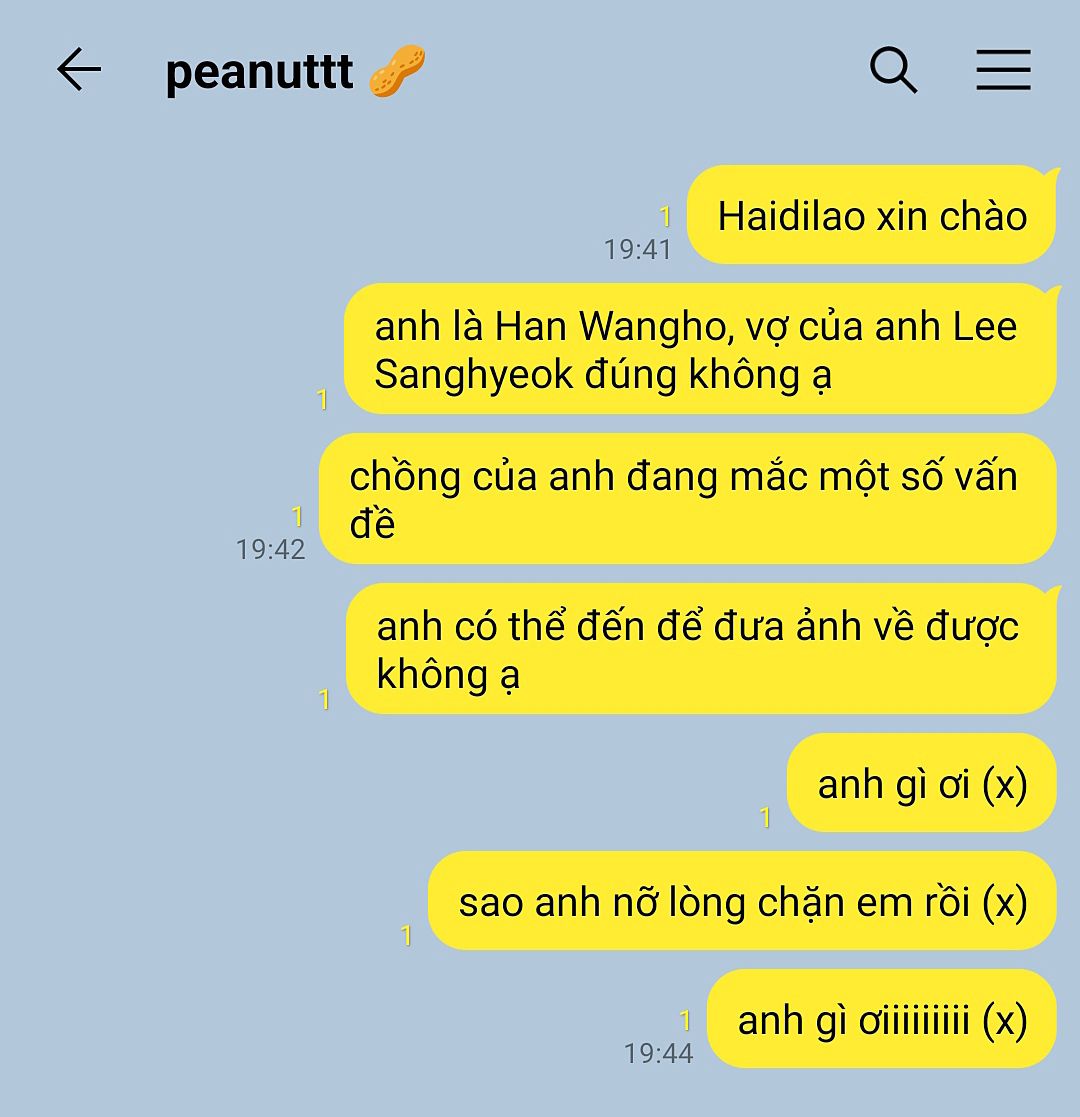
Task: Open the chat menu drawer
Action: coord(1003,71)
